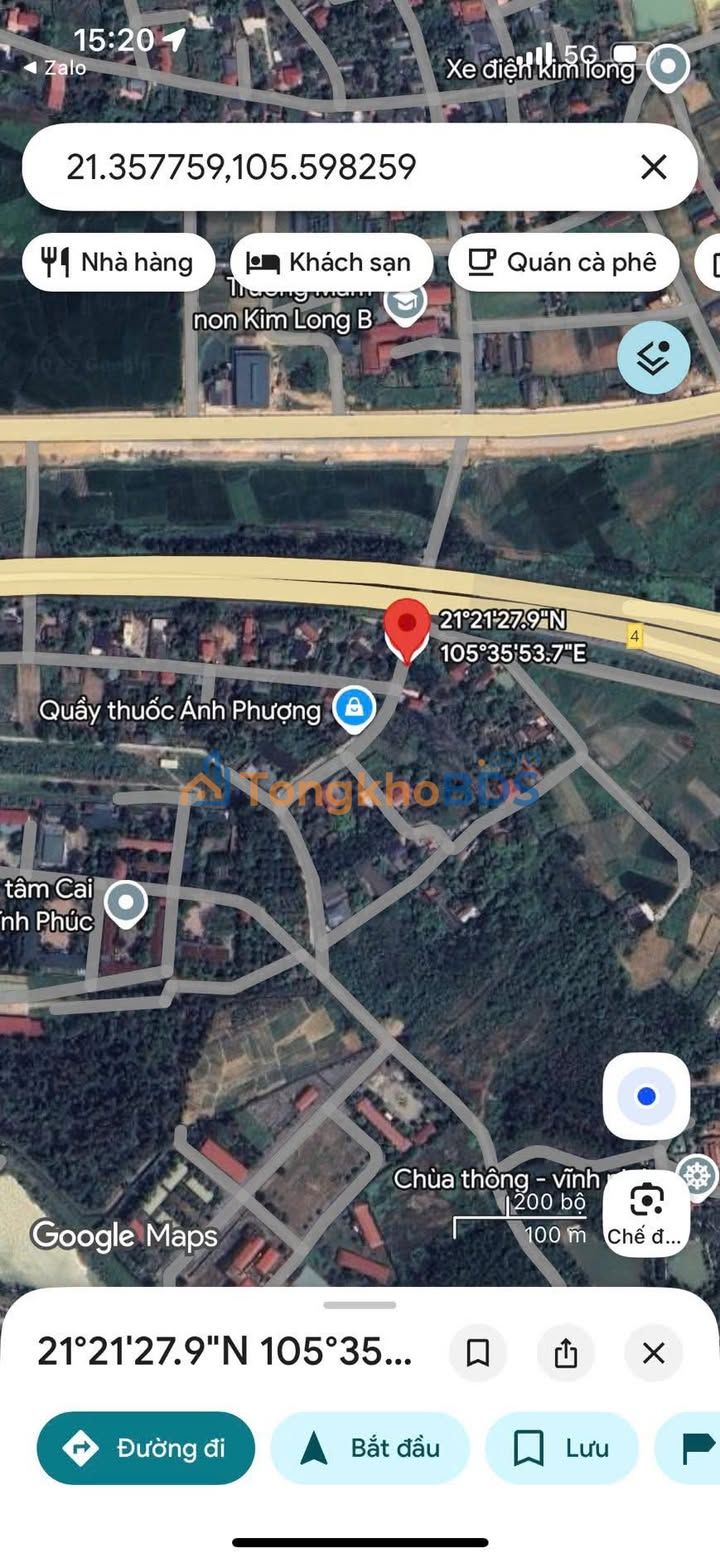Share the pinned location
The width and height of the screenshot is (720, 1562).
pyautogui.click(x=566, y=1353)
